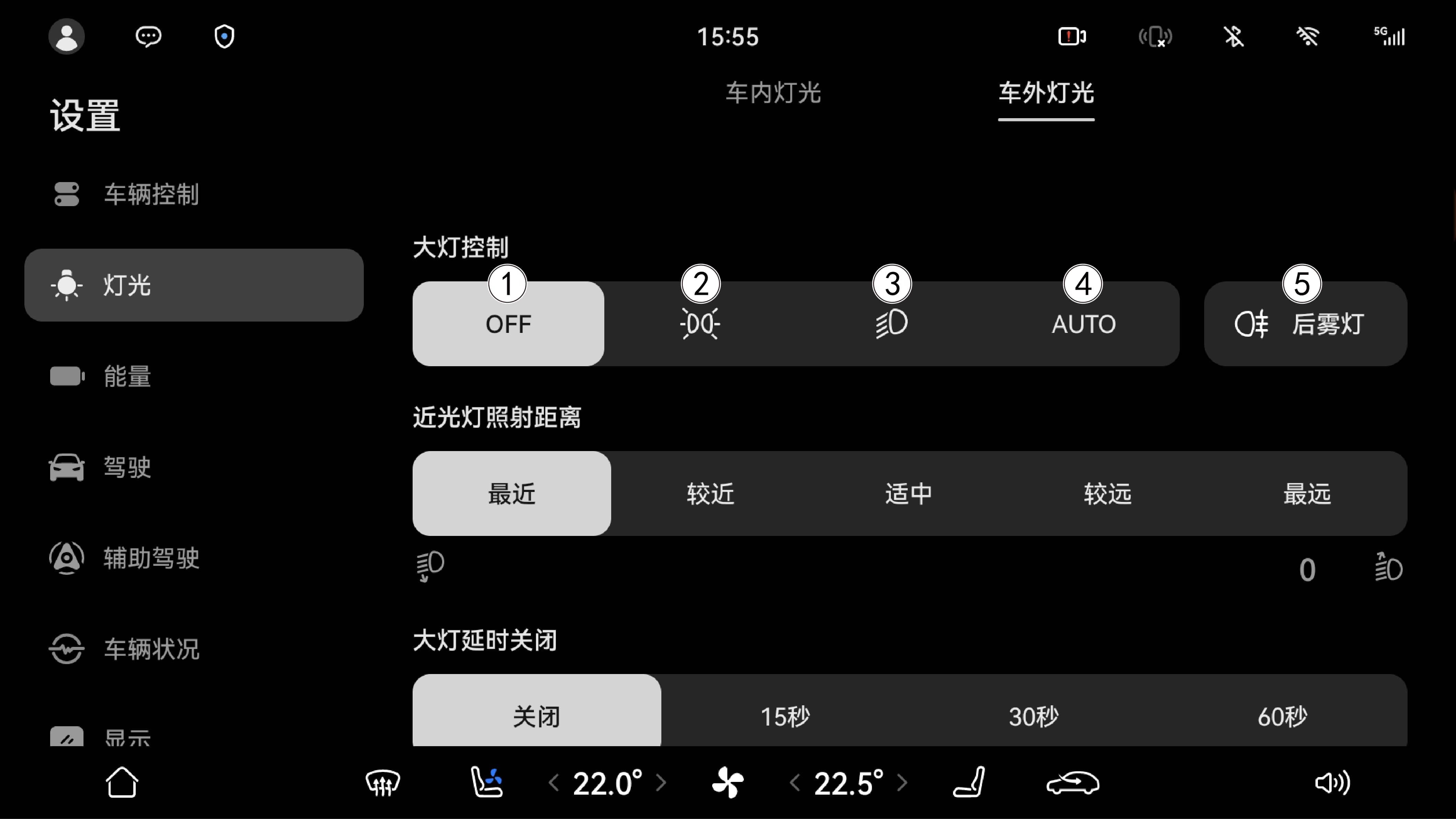Open 车辆控制 settings
The height and width of the screenshot is (819, 1456).
(150, 194)
